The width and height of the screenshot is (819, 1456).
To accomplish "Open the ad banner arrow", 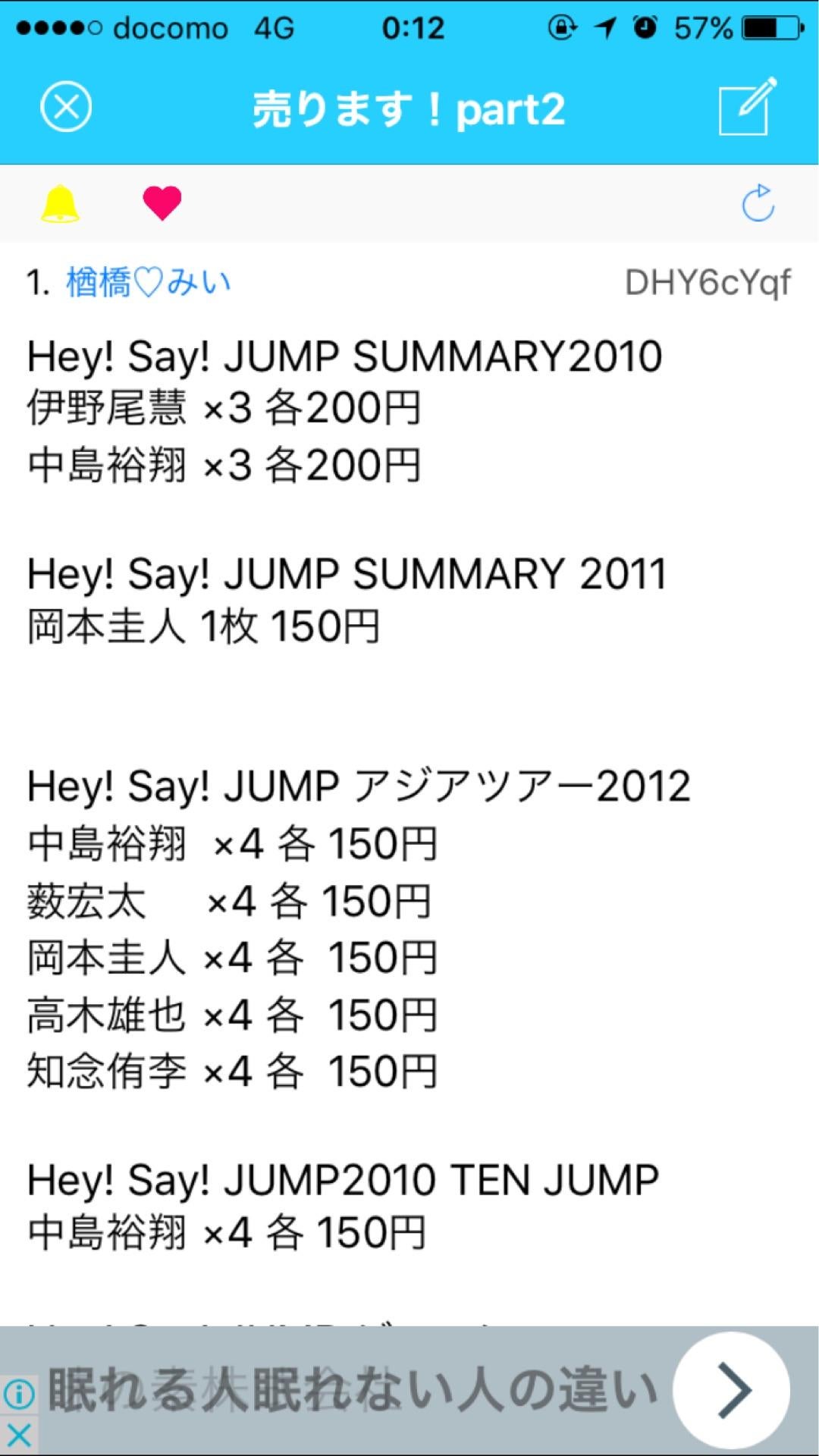I will 732,1390.
